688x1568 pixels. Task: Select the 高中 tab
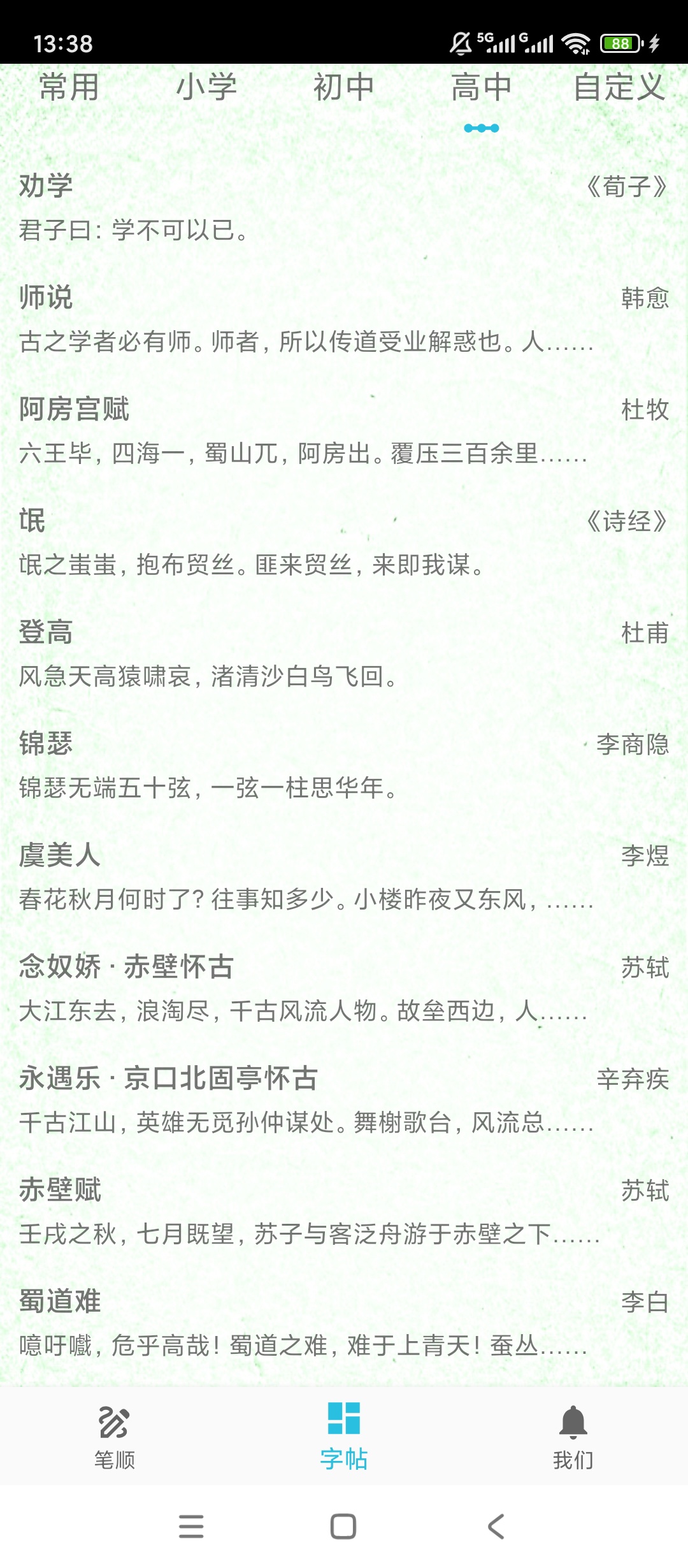[x=482, y=87]
